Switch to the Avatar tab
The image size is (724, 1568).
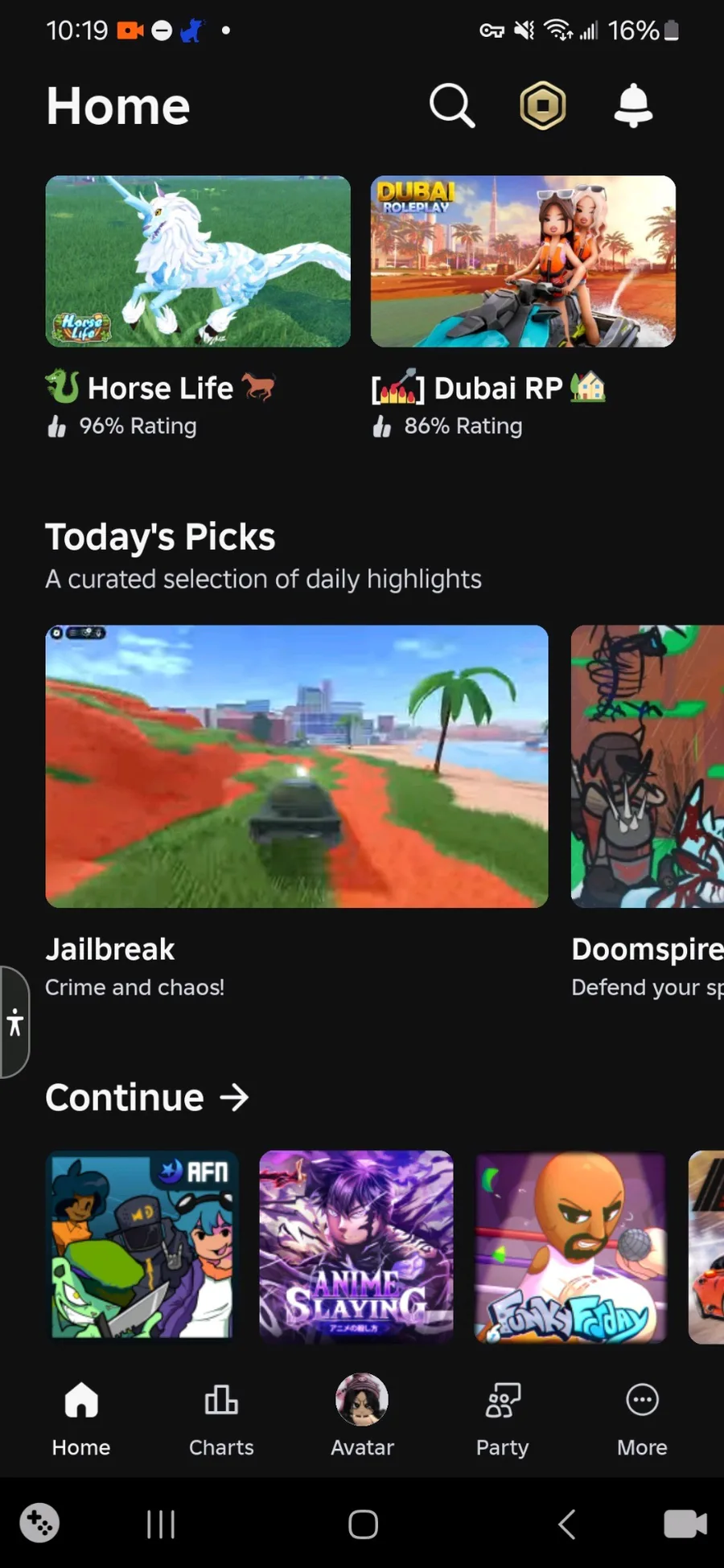362,1417
